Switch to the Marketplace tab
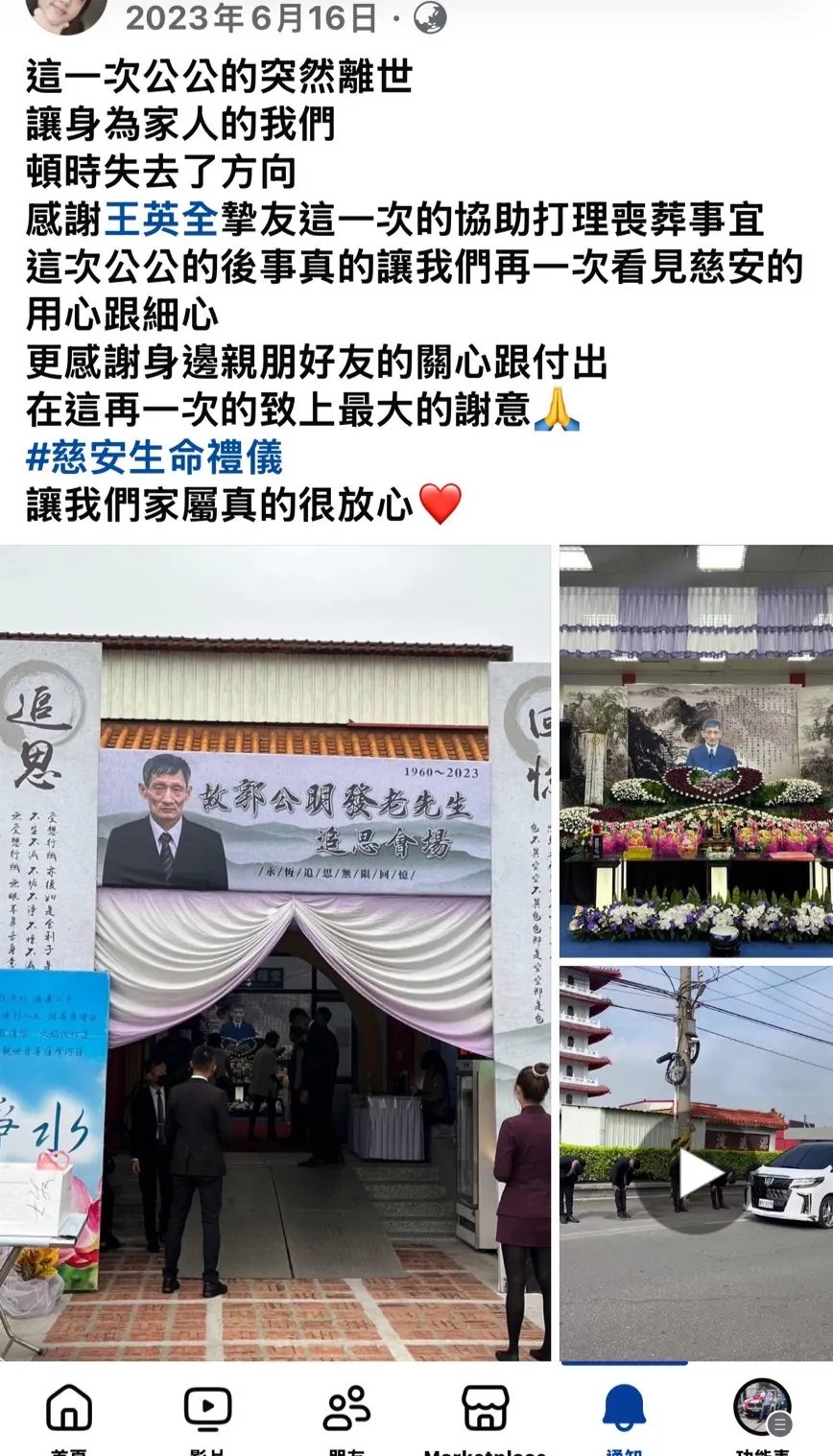 coord(485,1410)
